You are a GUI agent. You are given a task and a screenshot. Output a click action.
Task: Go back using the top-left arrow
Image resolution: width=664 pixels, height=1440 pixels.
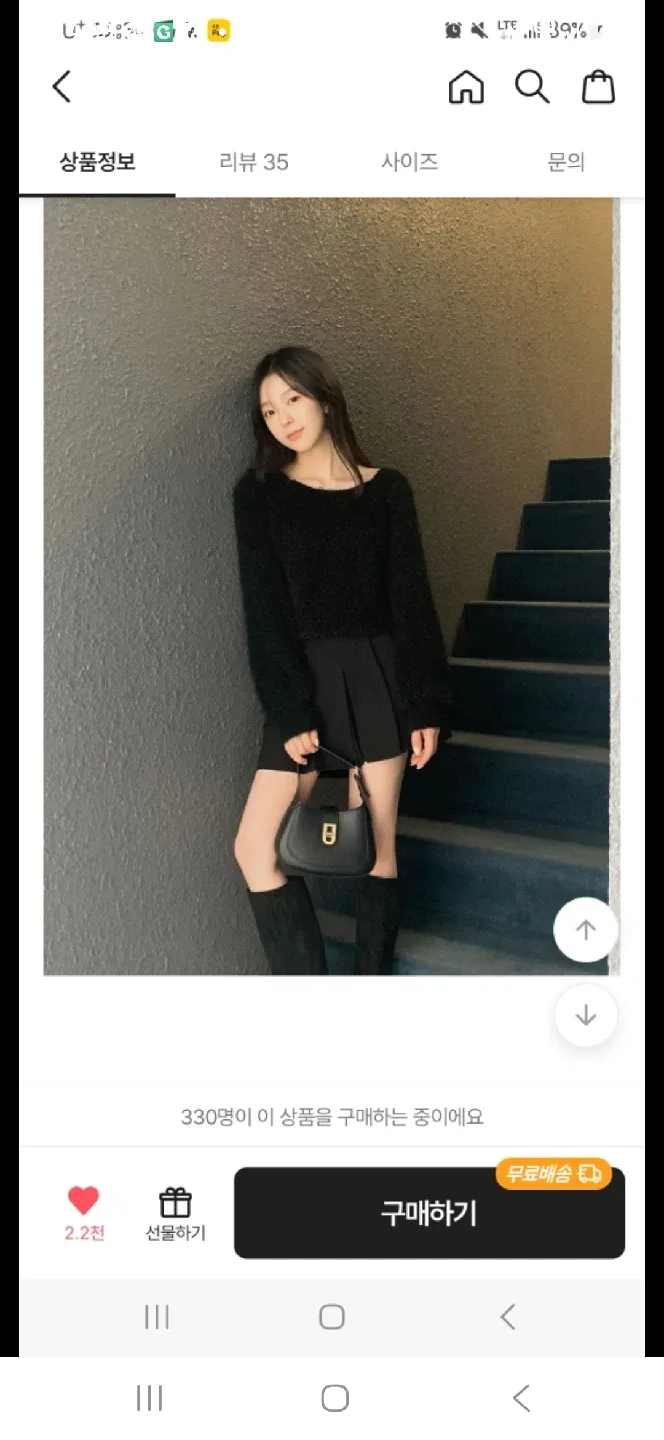pyautogui.click(x=62, y=87)
